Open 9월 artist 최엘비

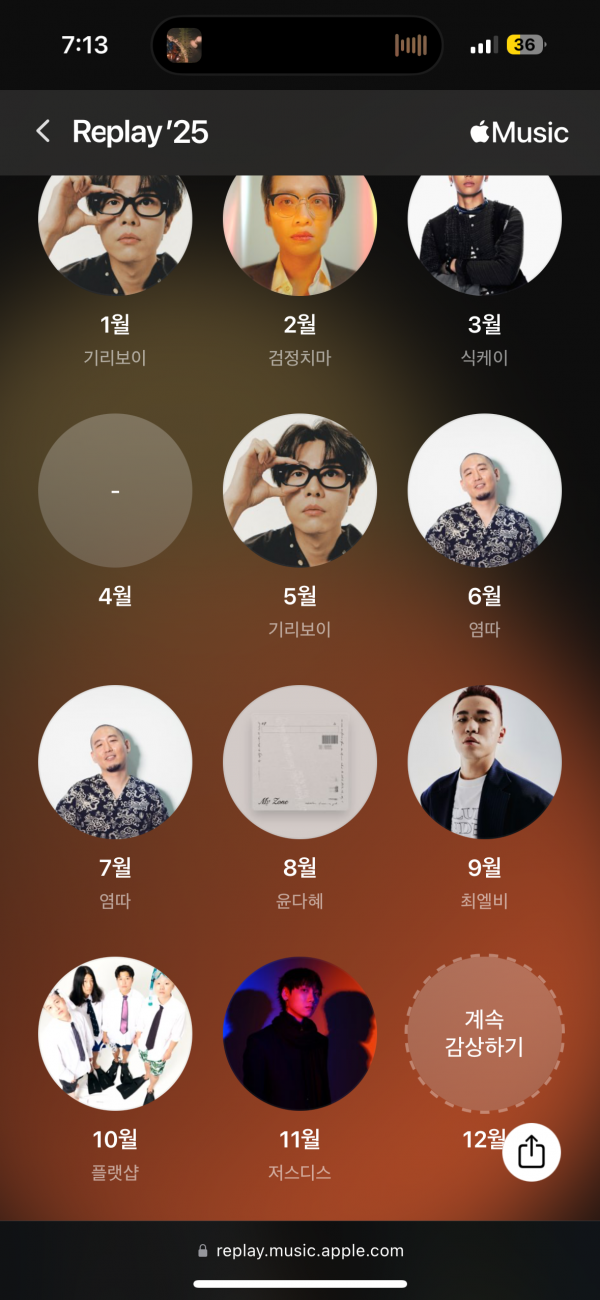[485, 762]
